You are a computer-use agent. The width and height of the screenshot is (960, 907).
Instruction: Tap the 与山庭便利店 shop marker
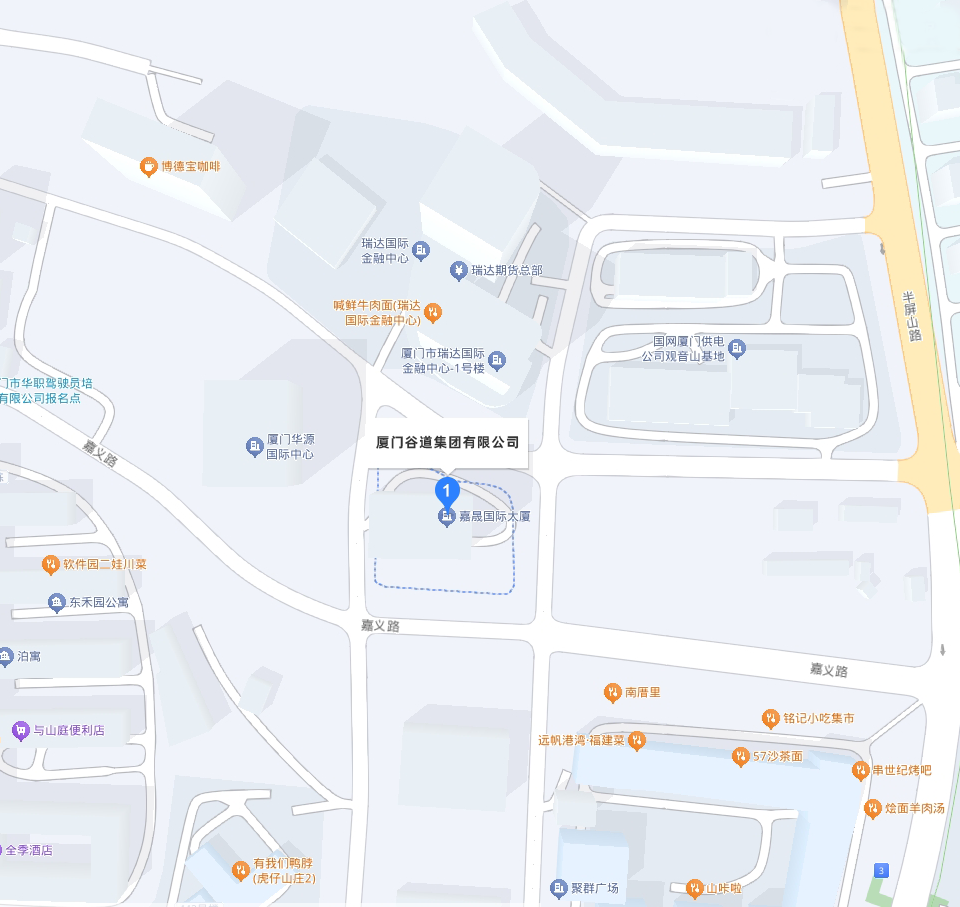[x=20, y=731]
